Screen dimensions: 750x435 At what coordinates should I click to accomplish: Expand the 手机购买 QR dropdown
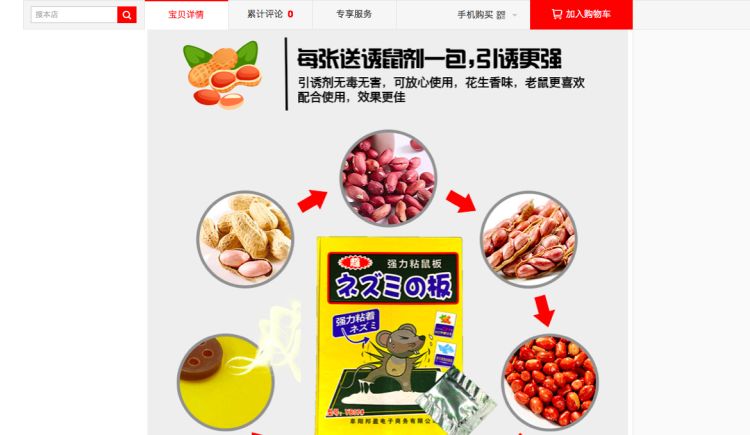coord(487,15)
